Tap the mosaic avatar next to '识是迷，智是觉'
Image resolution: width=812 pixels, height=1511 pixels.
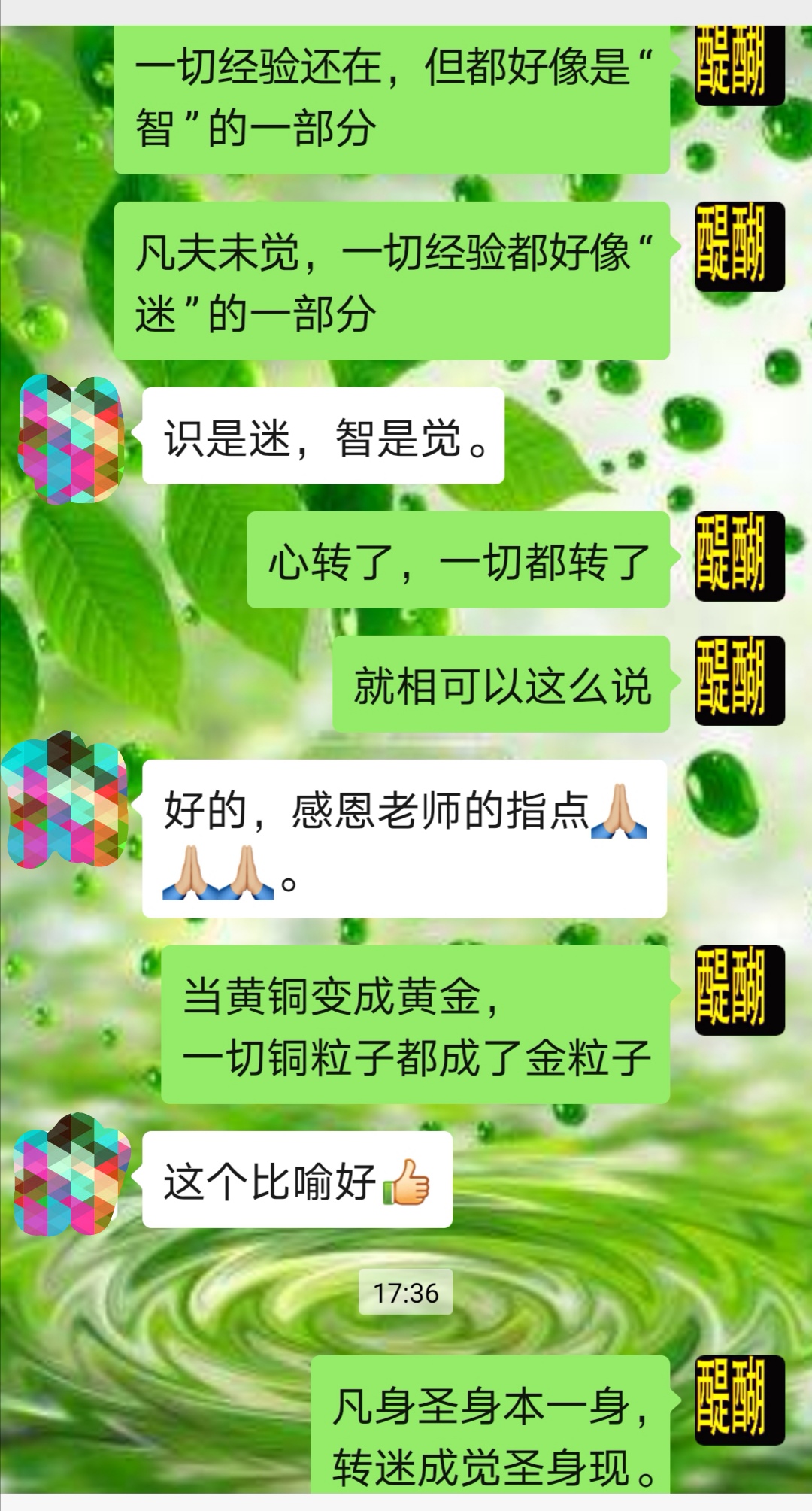point(71,439)
